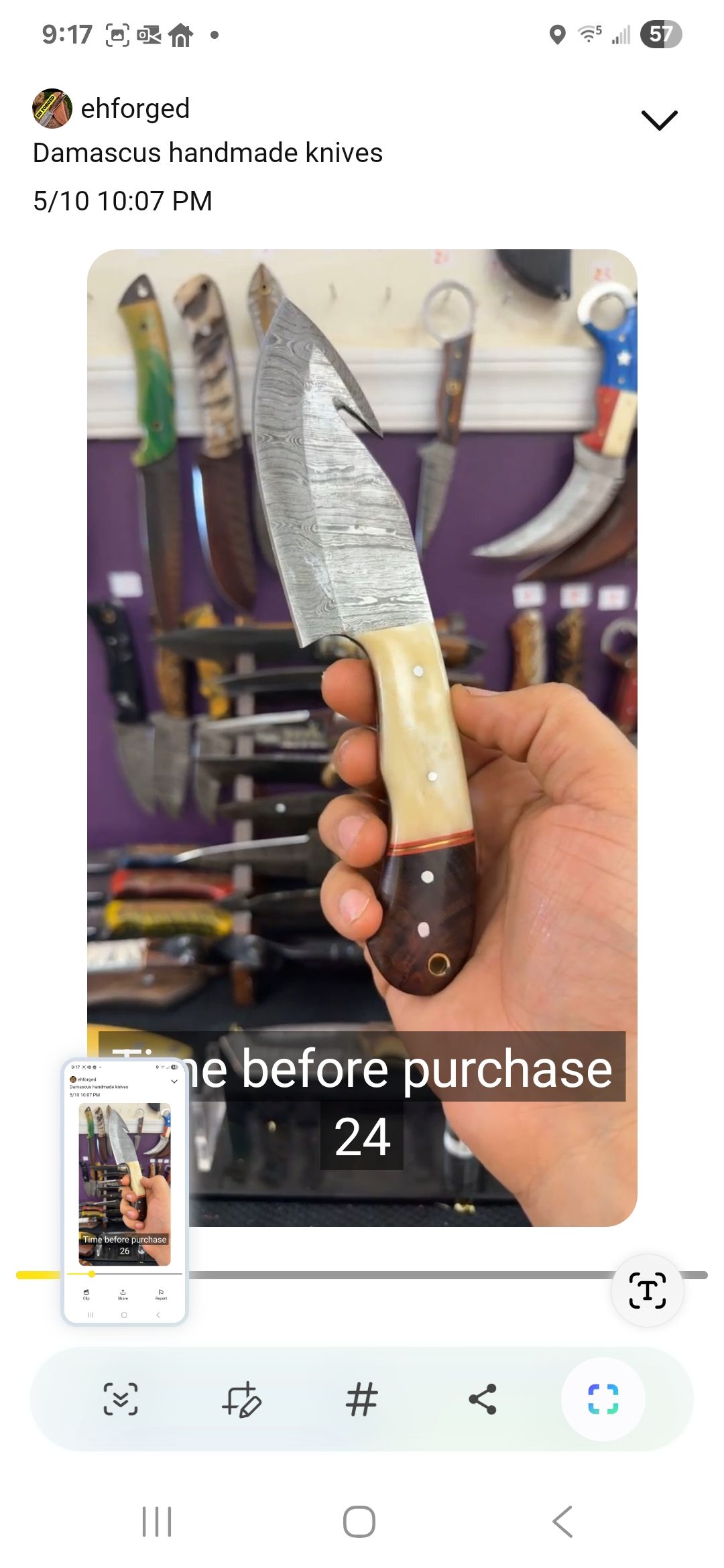Open ehforged profile avatar
The image size is (724, 1568).
pos(52,108)
